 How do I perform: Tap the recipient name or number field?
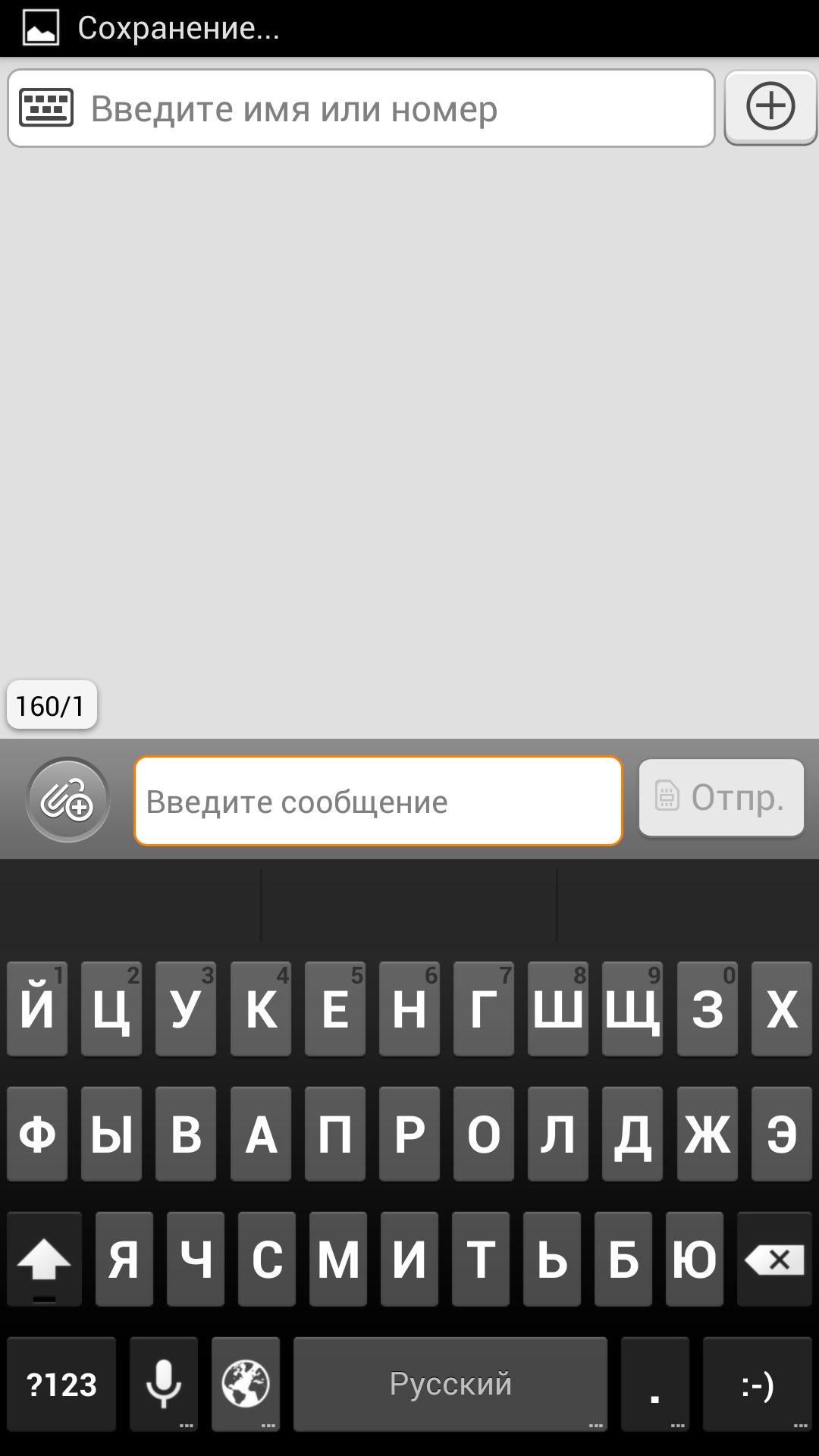coord(361,108)
